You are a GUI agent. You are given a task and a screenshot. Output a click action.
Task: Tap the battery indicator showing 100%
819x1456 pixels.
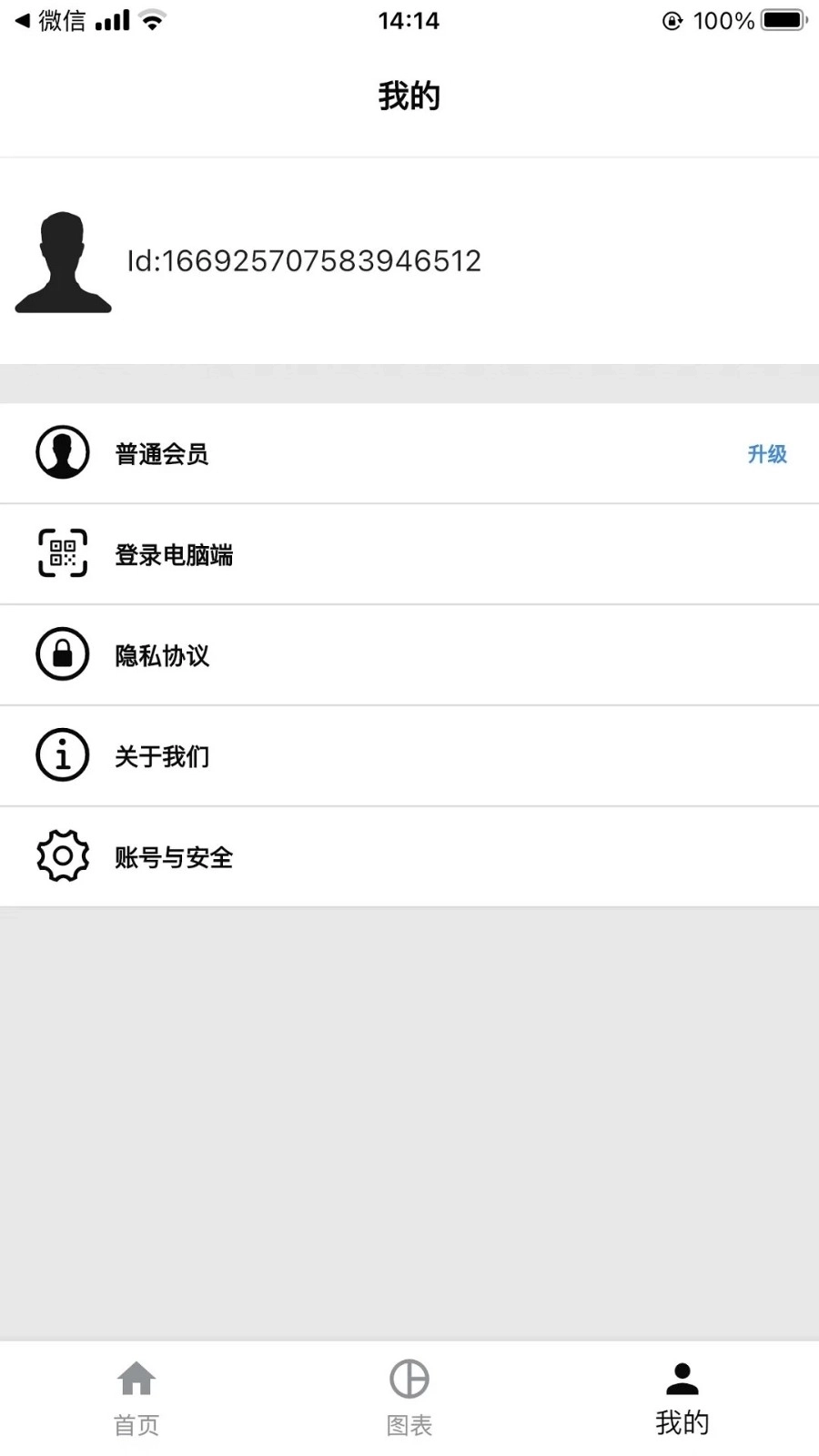tap(778, 20)
